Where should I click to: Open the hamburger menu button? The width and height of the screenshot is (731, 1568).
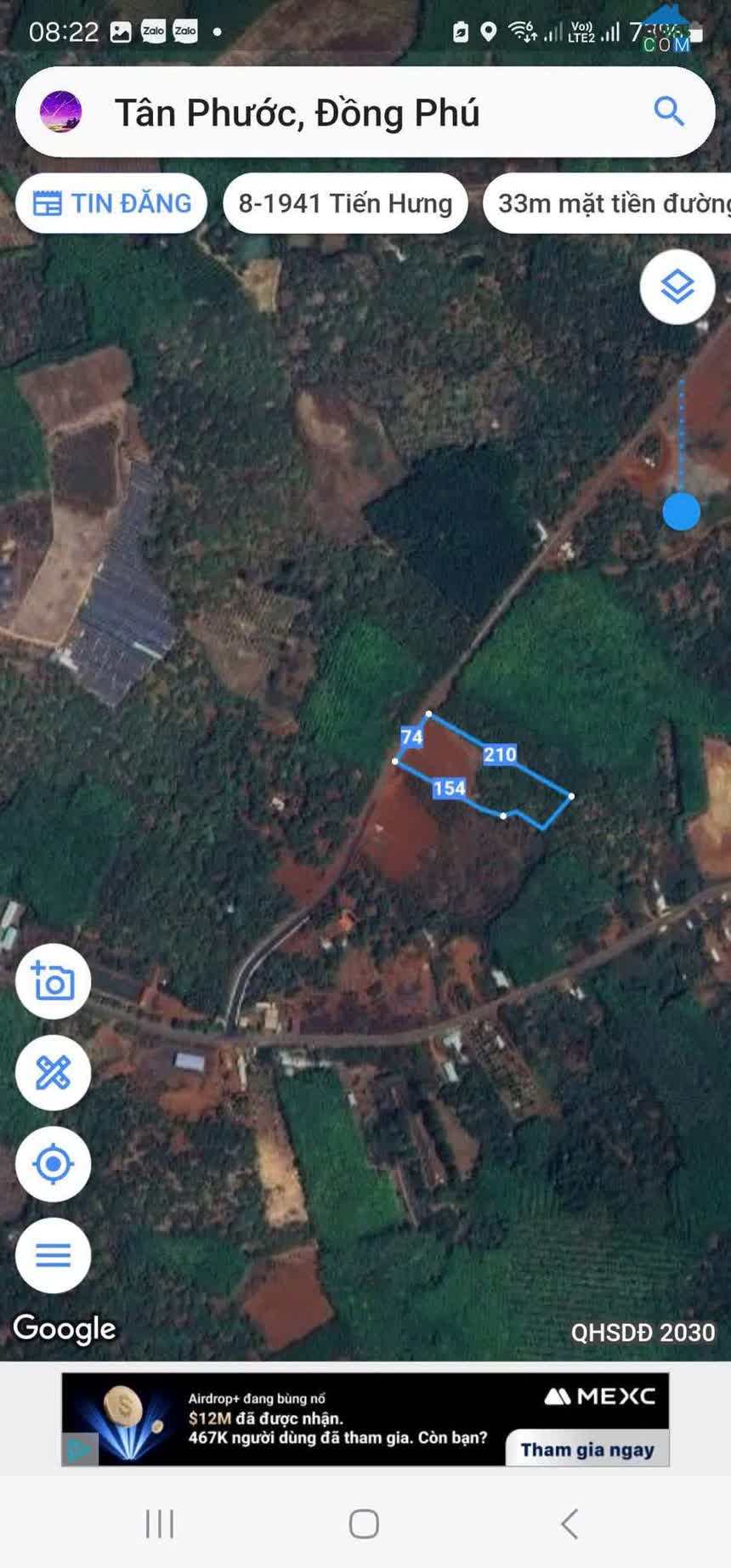coord(53,1255)
